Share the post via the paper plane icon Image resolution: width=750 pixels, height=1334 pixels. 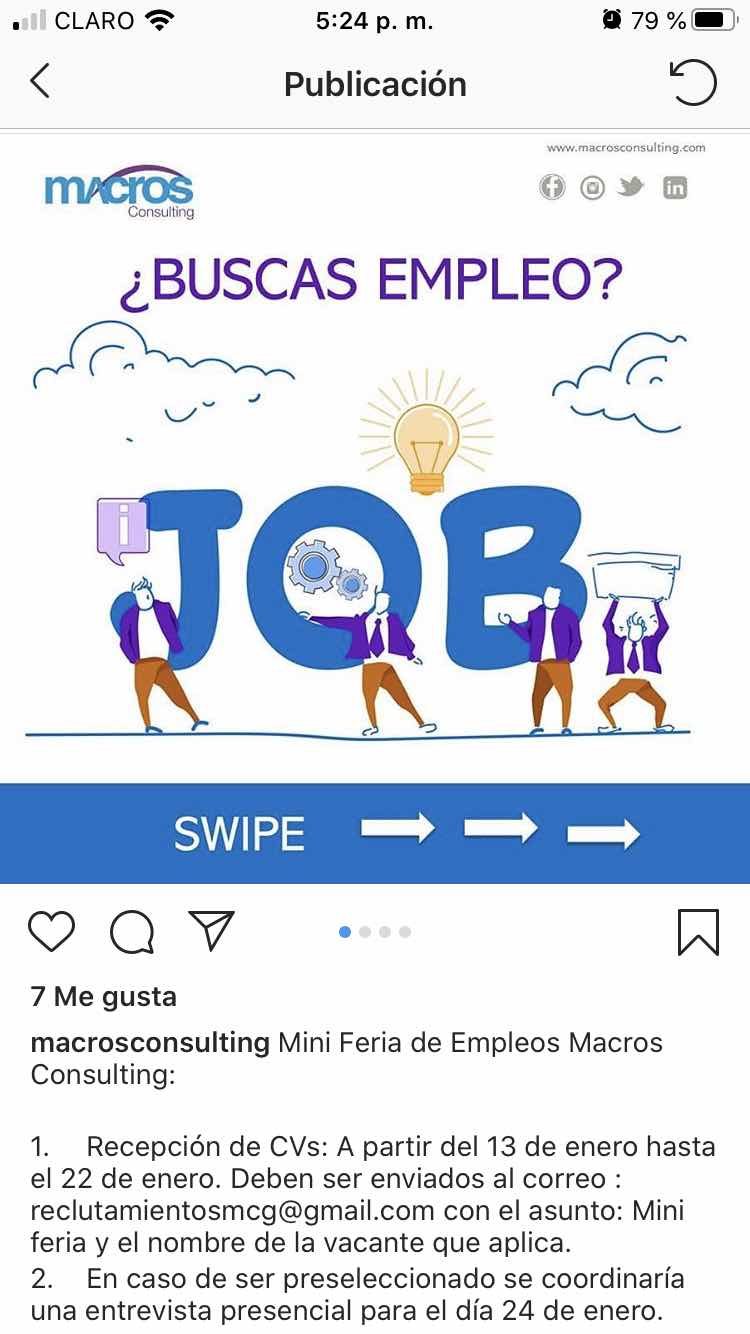tap(212, 931)
